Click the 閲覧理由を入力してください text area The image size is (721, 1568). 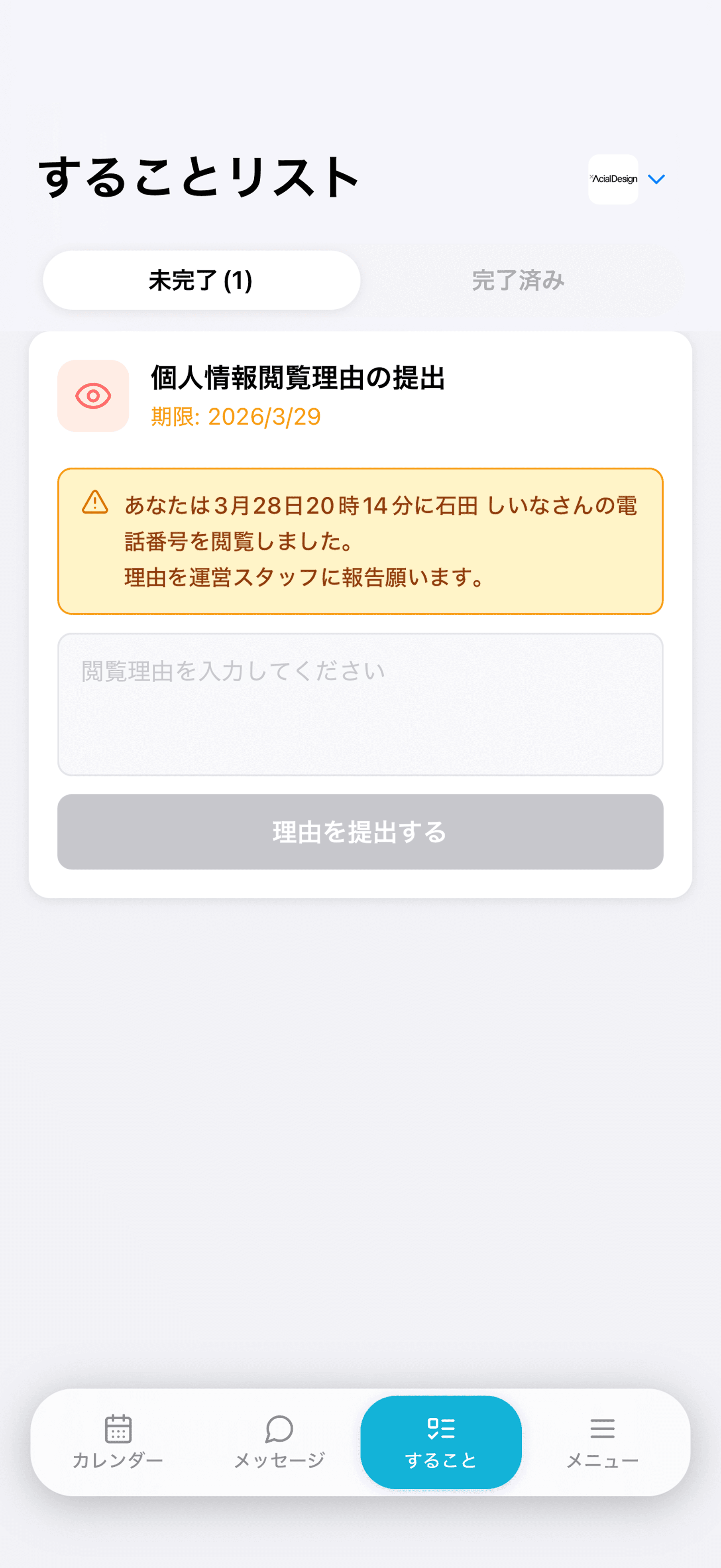coord(360,706)
